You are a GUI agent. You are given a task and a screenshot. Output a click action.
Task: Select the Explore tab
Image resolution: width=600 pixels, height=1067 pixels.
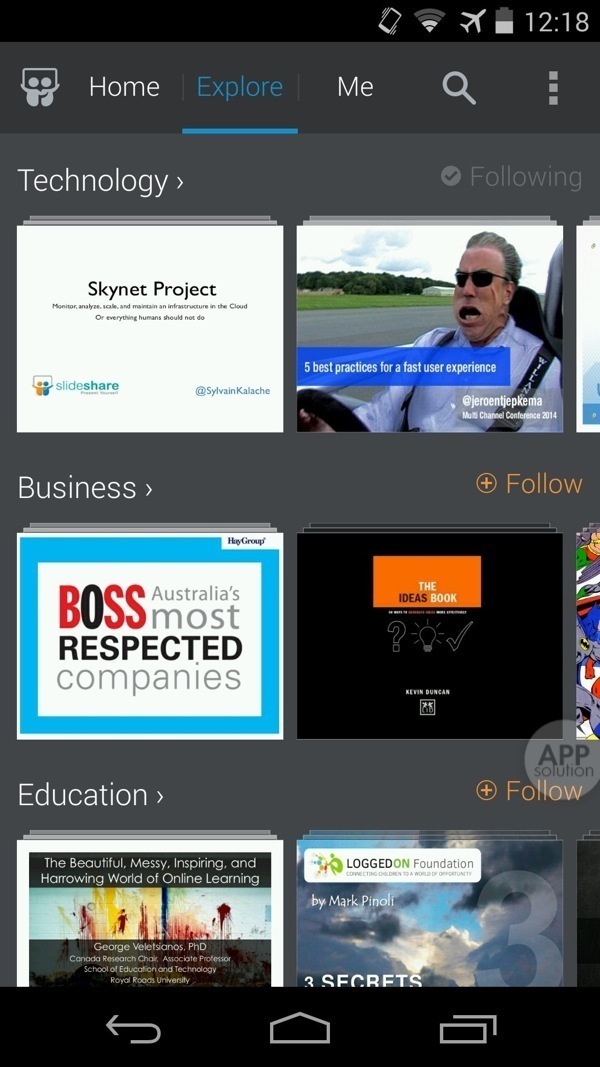[x=240, y=88]
